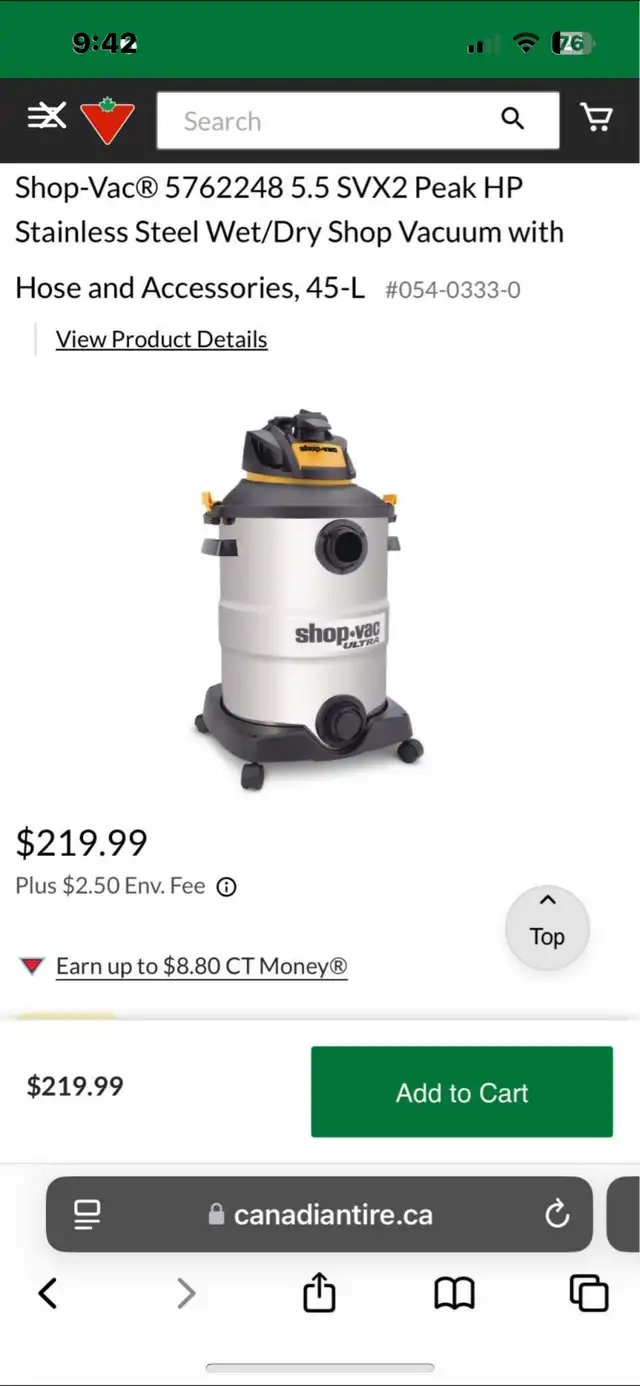Jump back to Top of page
The image size is (640, 1386).
coord(547,927)
